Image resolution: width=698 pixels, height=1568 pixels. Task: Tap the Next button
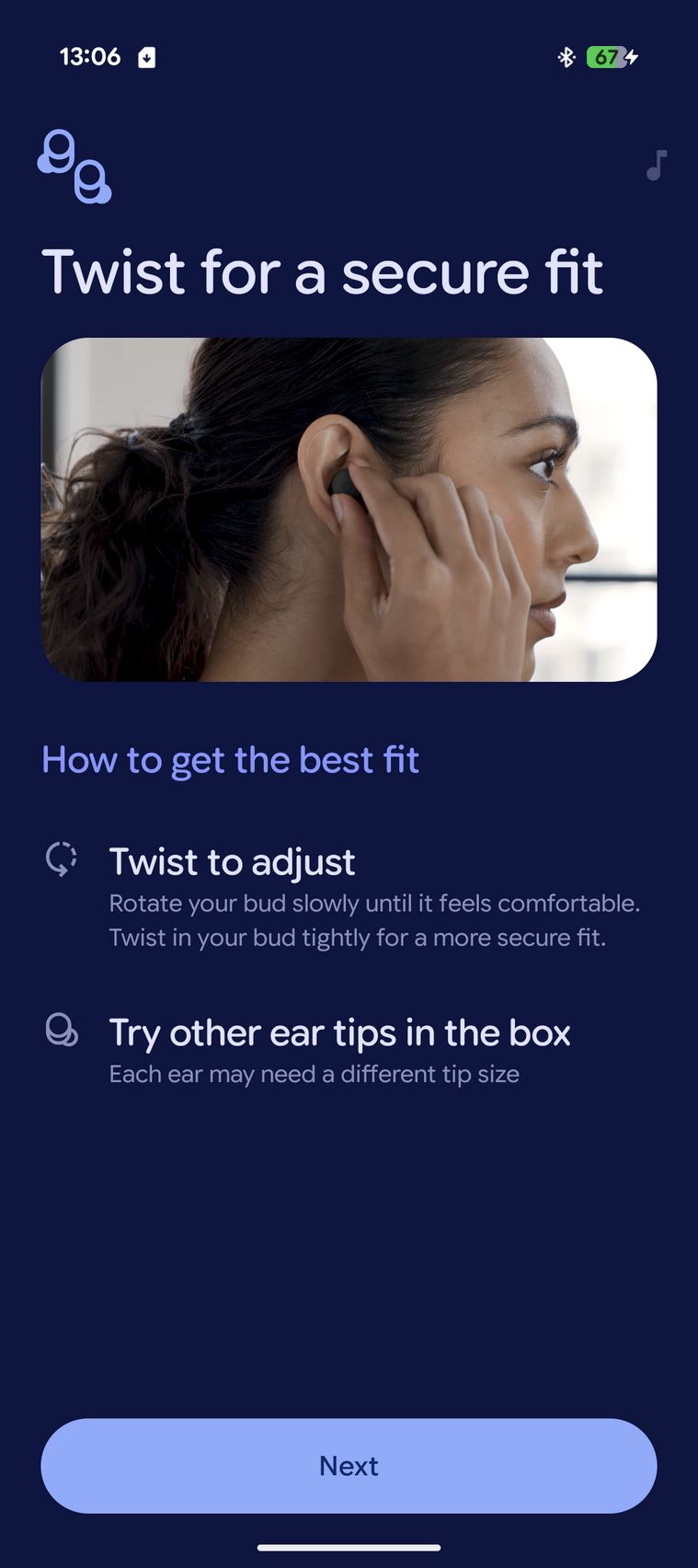[349, 1465]
